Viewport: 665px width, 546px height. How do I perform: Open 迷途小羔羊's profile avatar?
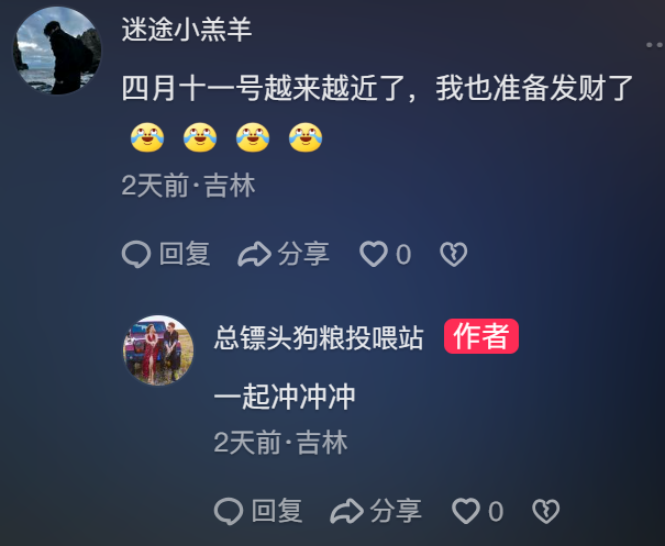[x=58, y=50]
